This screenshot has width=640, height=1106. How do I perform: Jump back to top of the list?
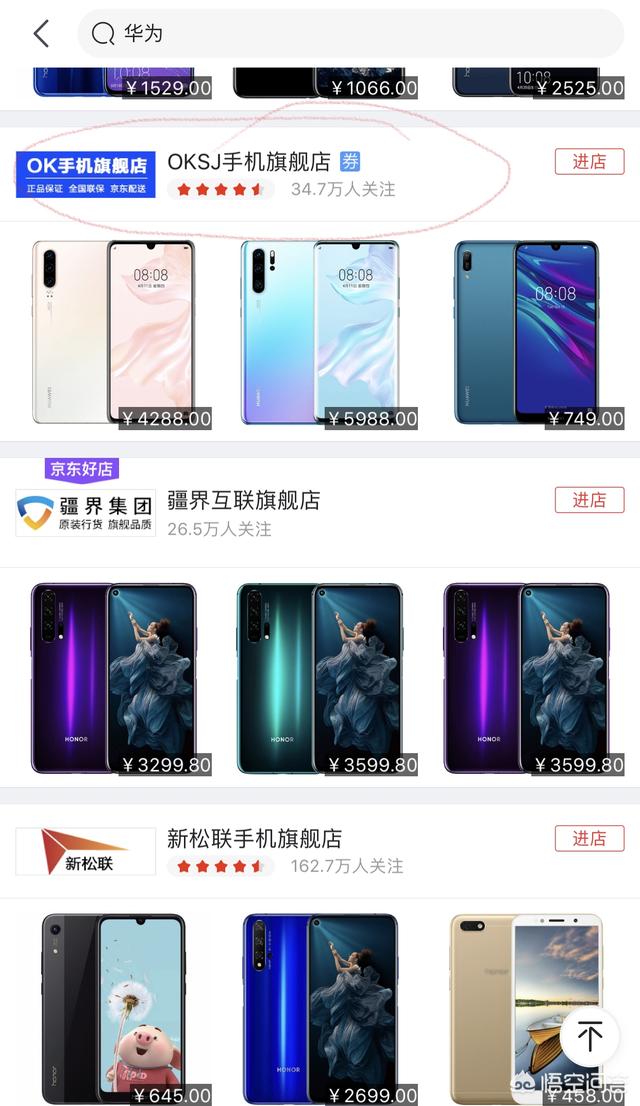pos(589,1037)
